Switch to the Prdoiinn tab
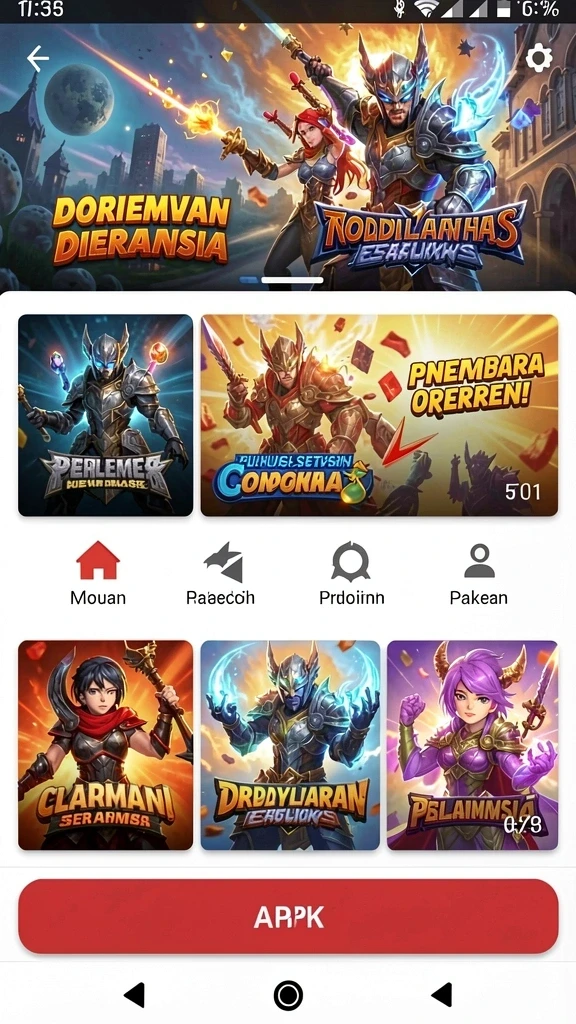 [x=351, y=573]
